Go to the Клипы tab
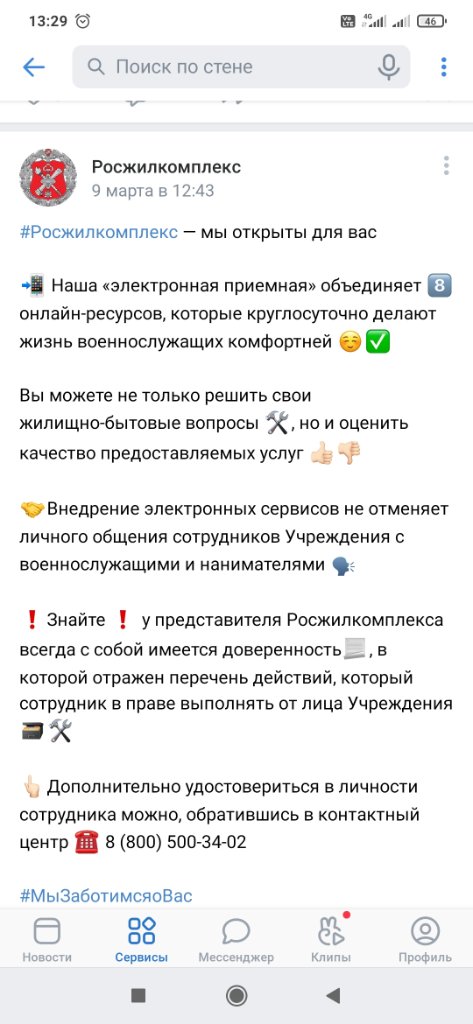 (x=331, y=940)
